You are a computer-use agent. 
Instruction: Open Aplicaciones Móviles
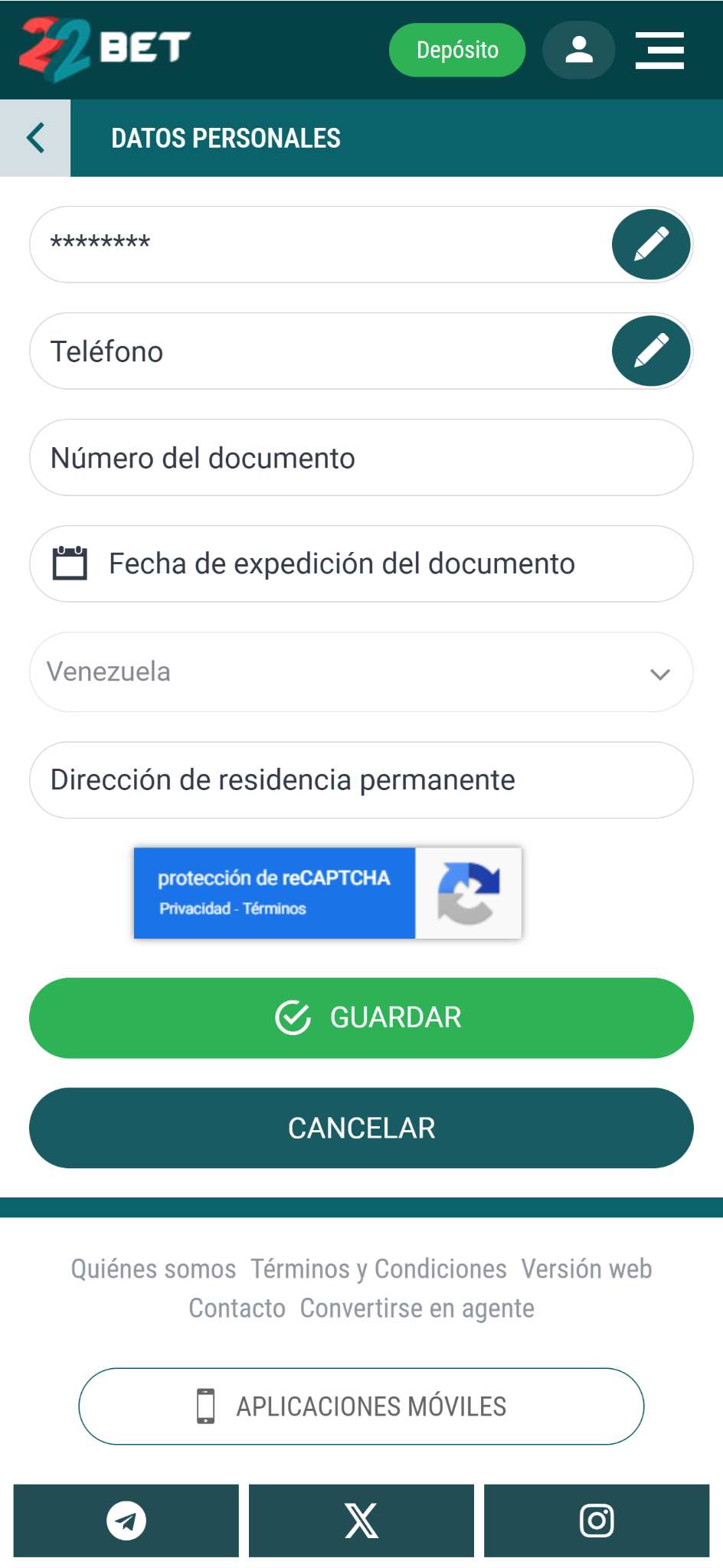coord(361,1406)
